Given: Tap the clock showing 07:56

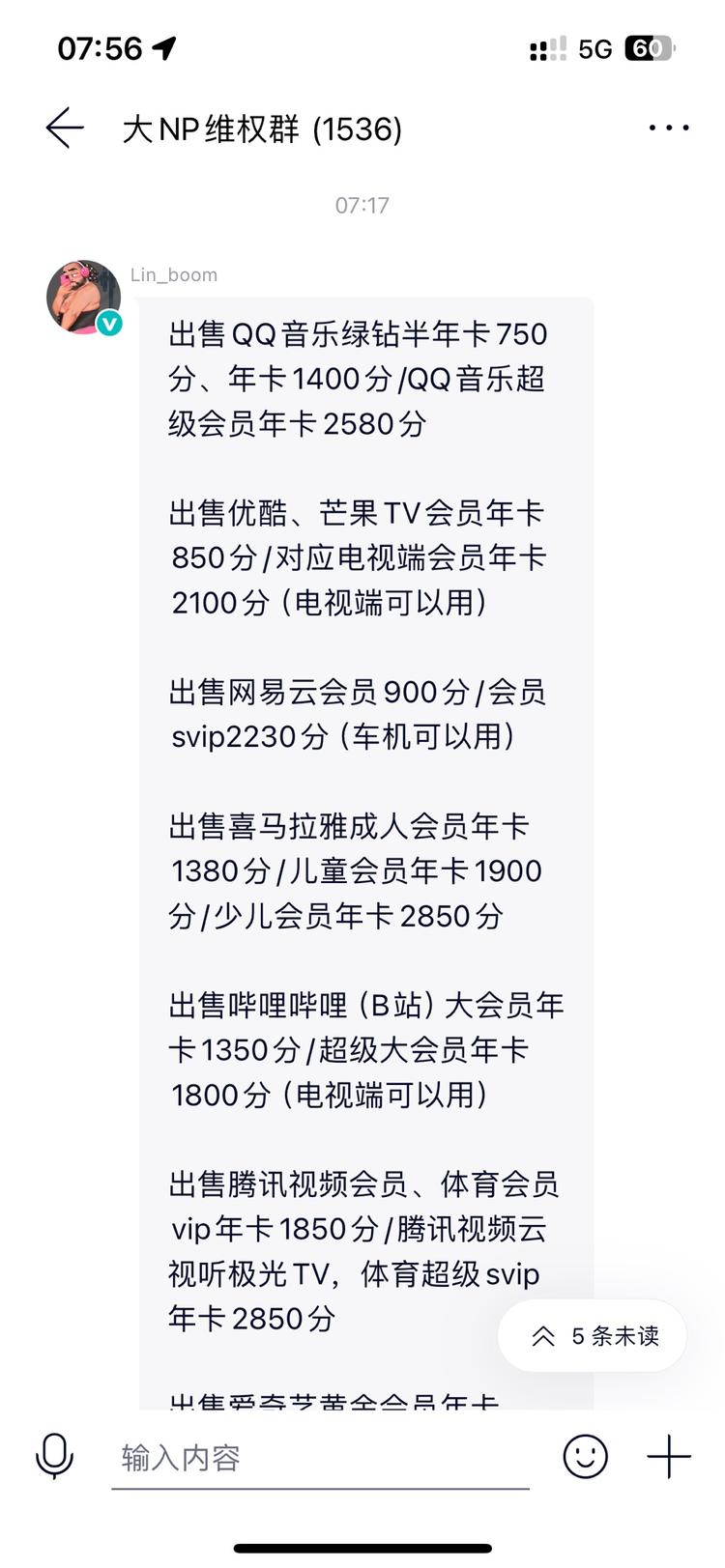Looking at the screenshot, I should pyautogui.click(x=101, y=44).
